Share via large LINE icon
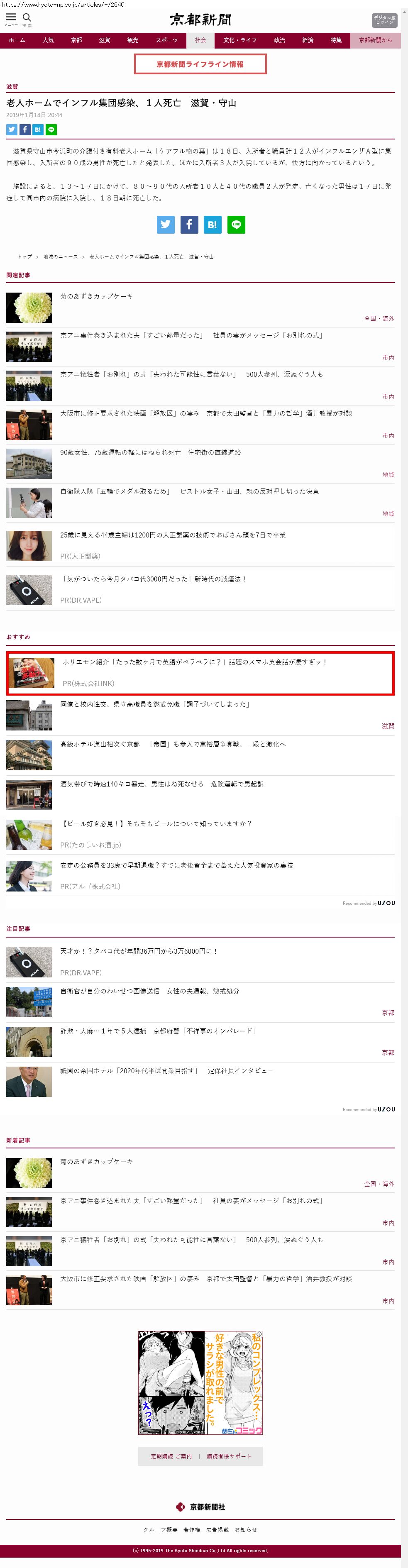Image resolution: width=408 pixels, height=1568 pixels. 236,225
